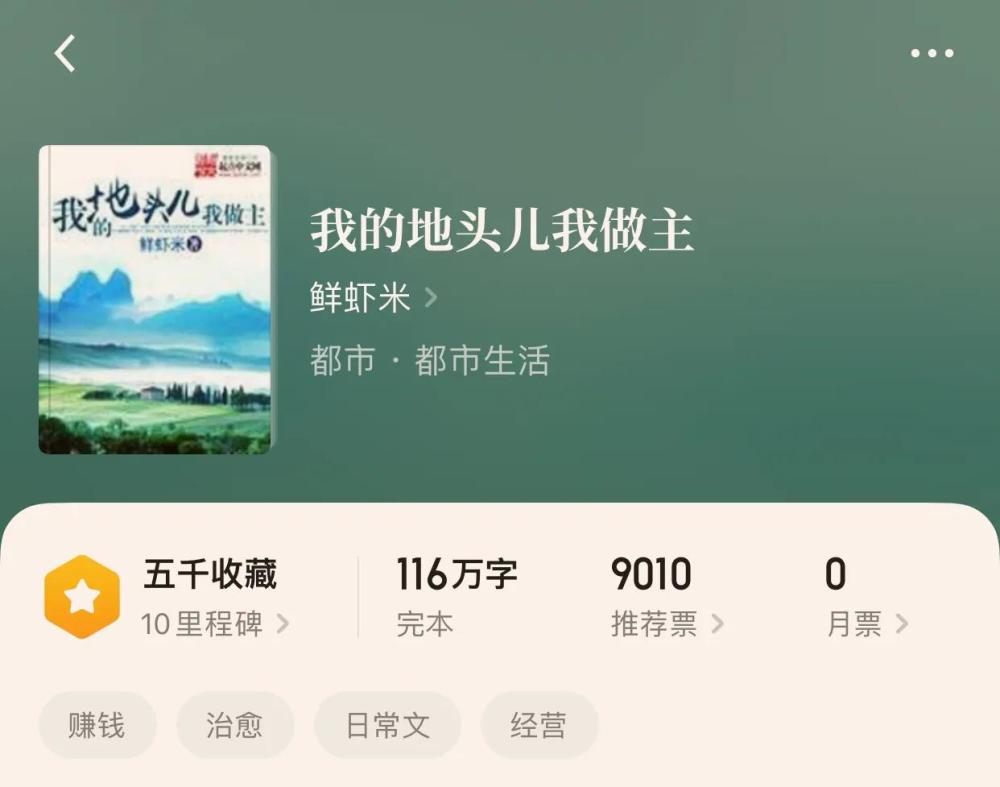Choose the 经营 tag chip

pos(539,725)
